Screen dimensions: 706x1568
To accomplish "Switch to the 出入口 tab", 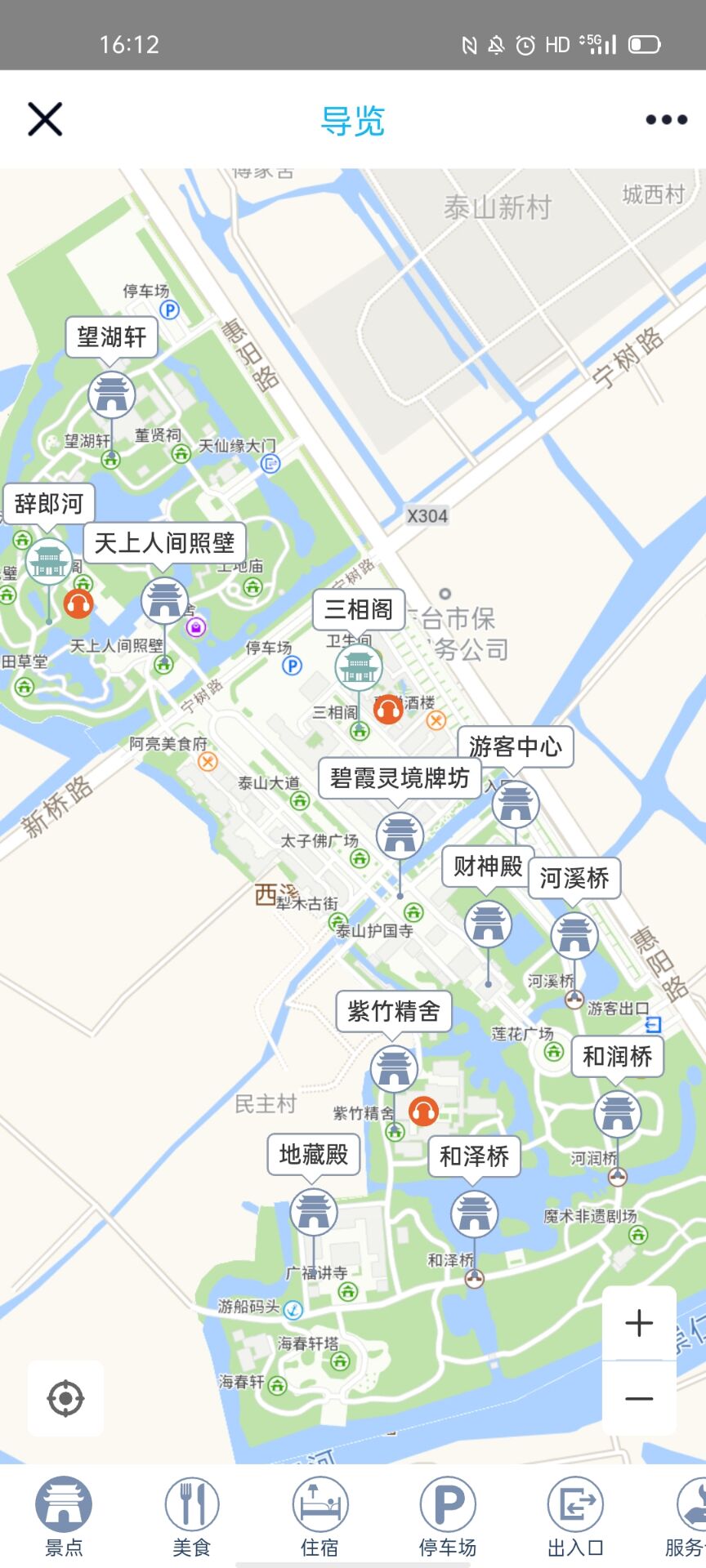I will (575, 1516).
